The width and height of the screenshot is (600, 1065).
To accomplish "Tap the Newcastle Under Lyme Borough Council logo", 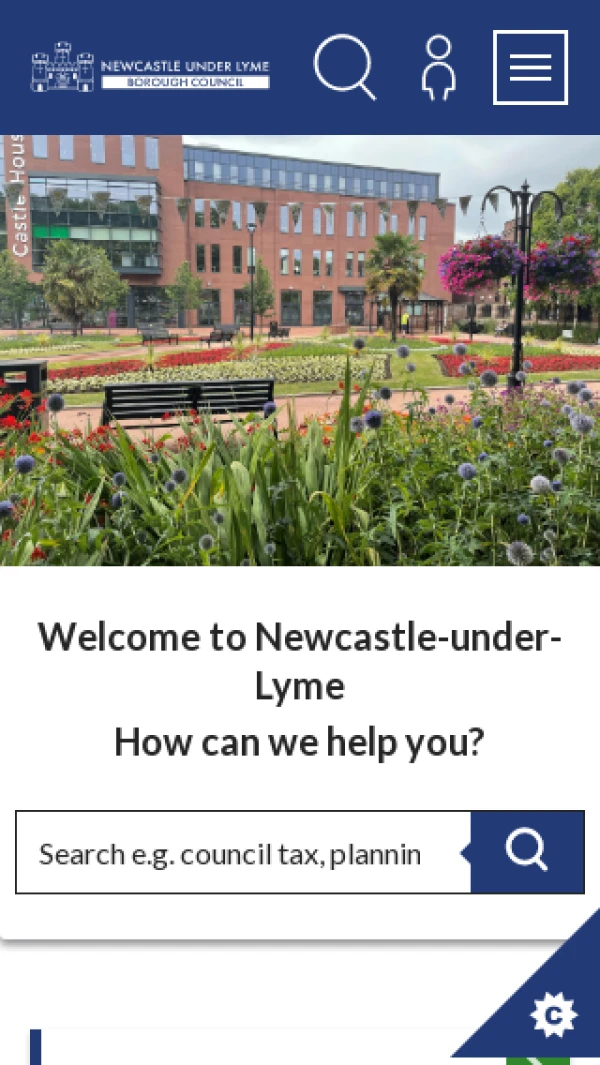I will click(150, 67).
